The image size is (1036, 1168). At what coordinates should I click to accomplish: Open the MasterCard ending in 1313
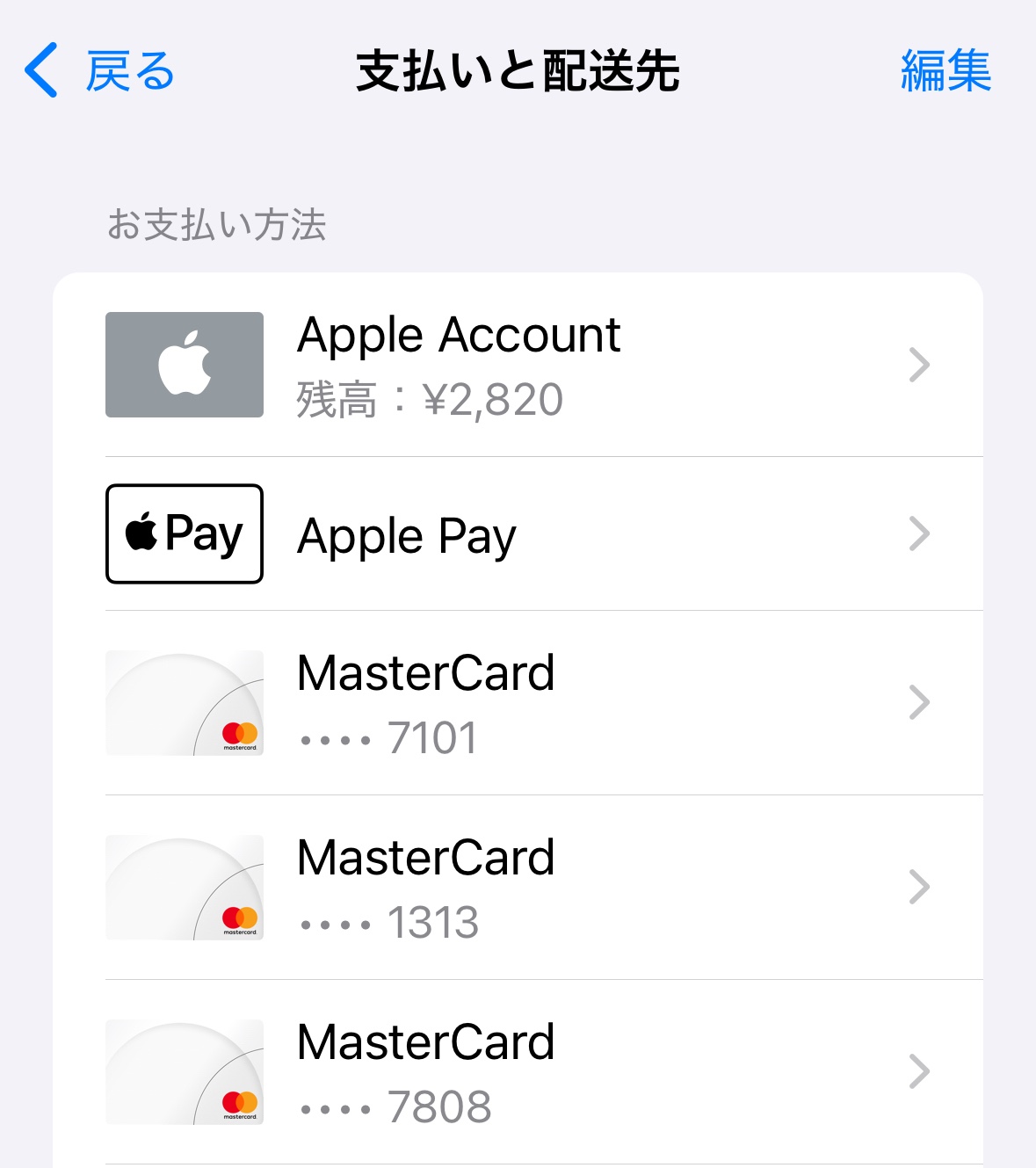coord(517,888)
